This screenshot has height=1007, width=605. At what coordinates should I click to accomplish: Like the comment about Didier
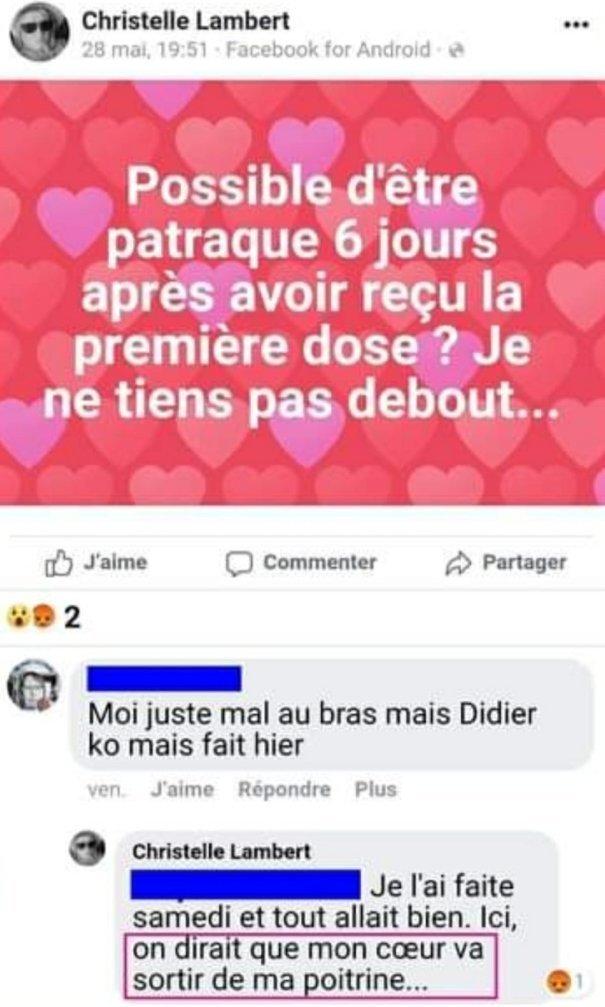coord(181,790)
